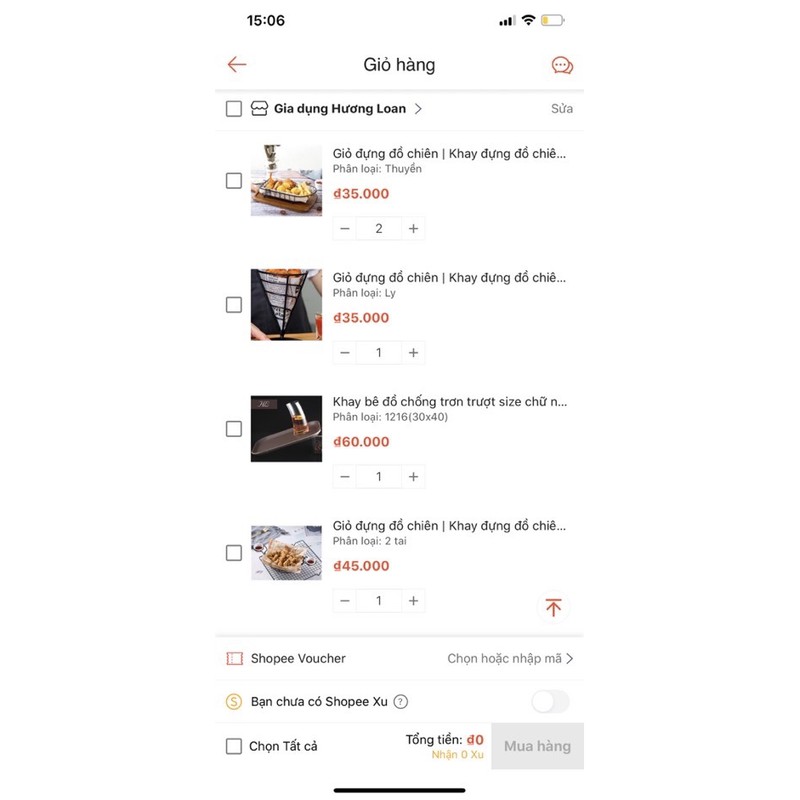Open the Khay bê đồ product image
The width and height of the screenshot is (800, 800).
coord(286,429)
